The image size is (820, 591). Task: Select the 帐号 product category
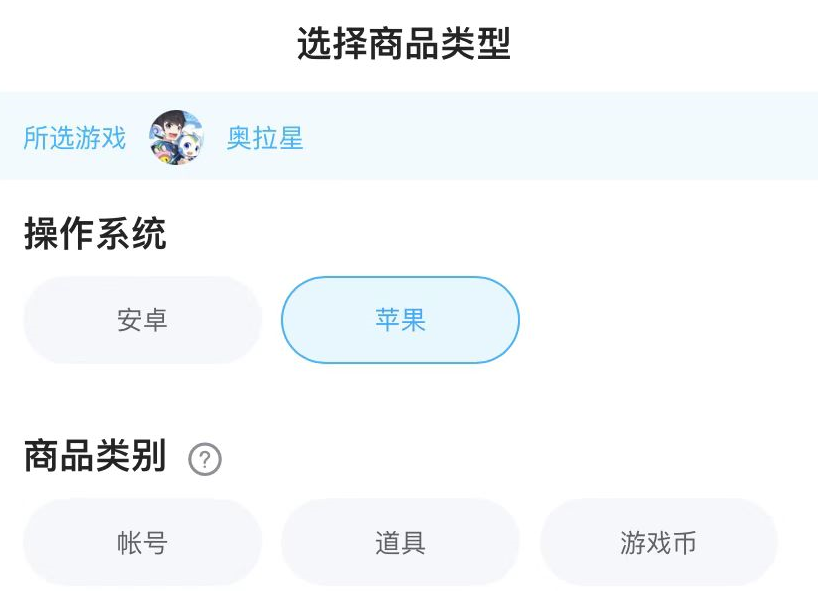(x=142, y=543)
